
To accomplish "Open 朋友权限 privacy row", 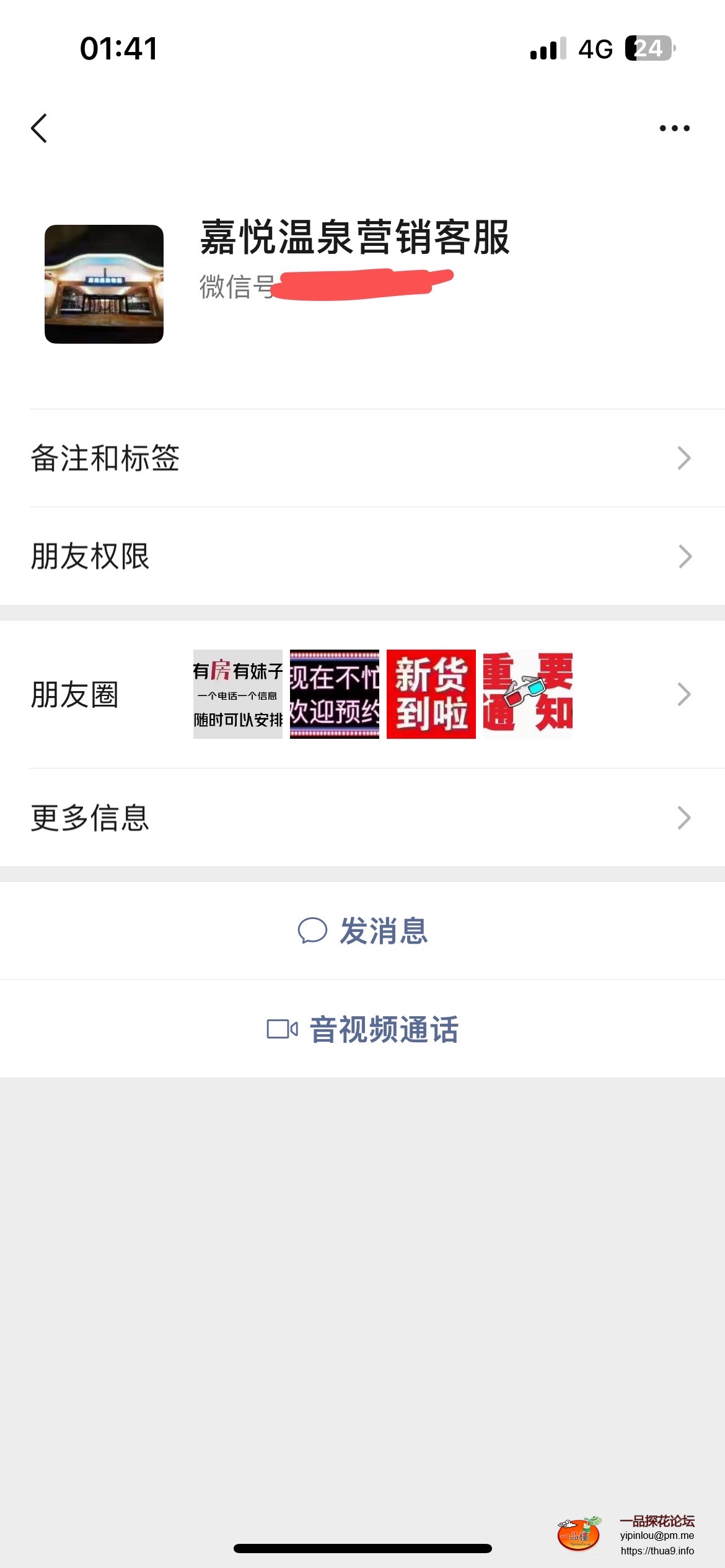I will click(362, 556).
